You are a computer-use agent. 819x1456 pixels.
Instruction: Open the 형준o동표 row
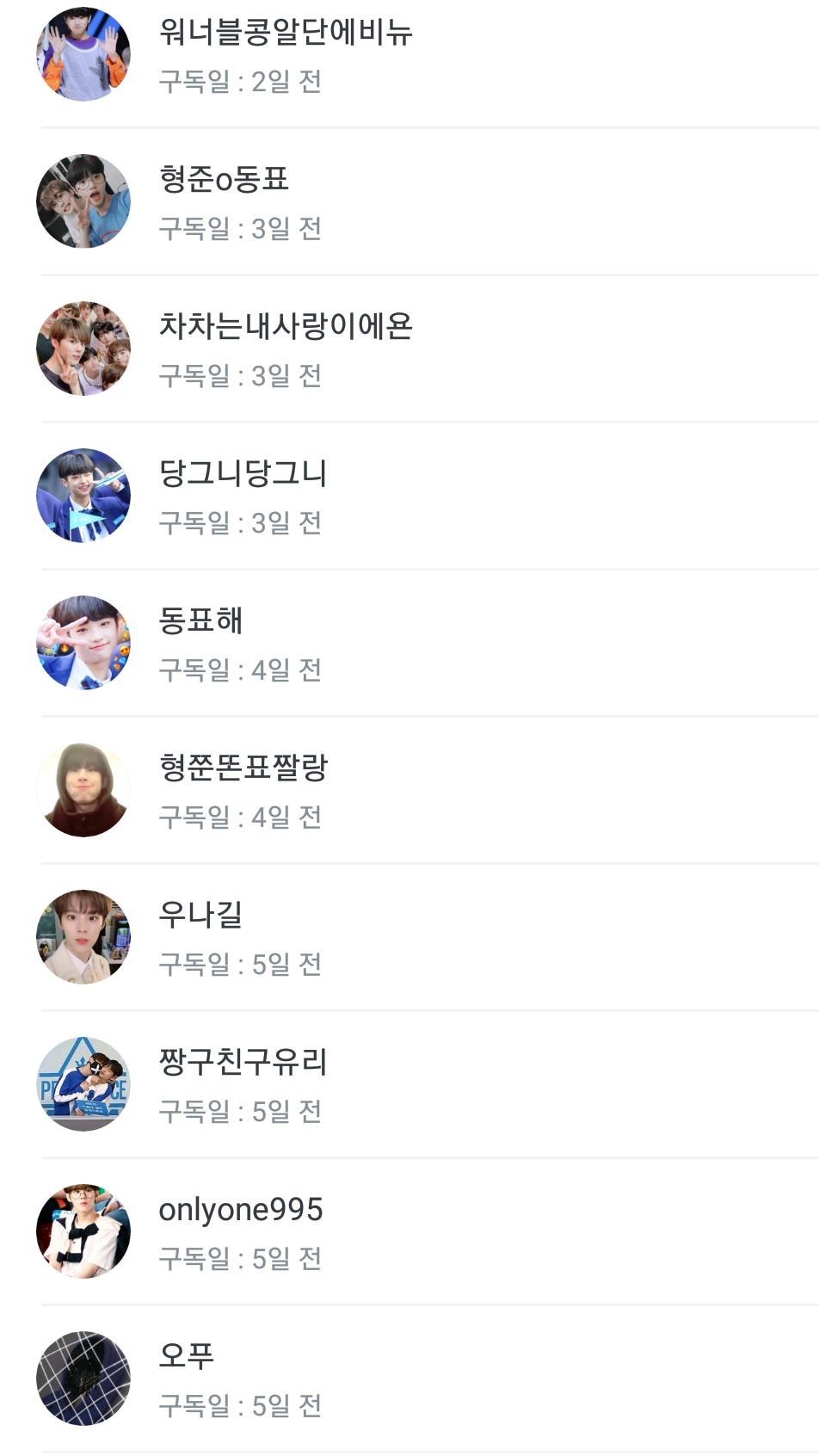click(x=224, y=179)
